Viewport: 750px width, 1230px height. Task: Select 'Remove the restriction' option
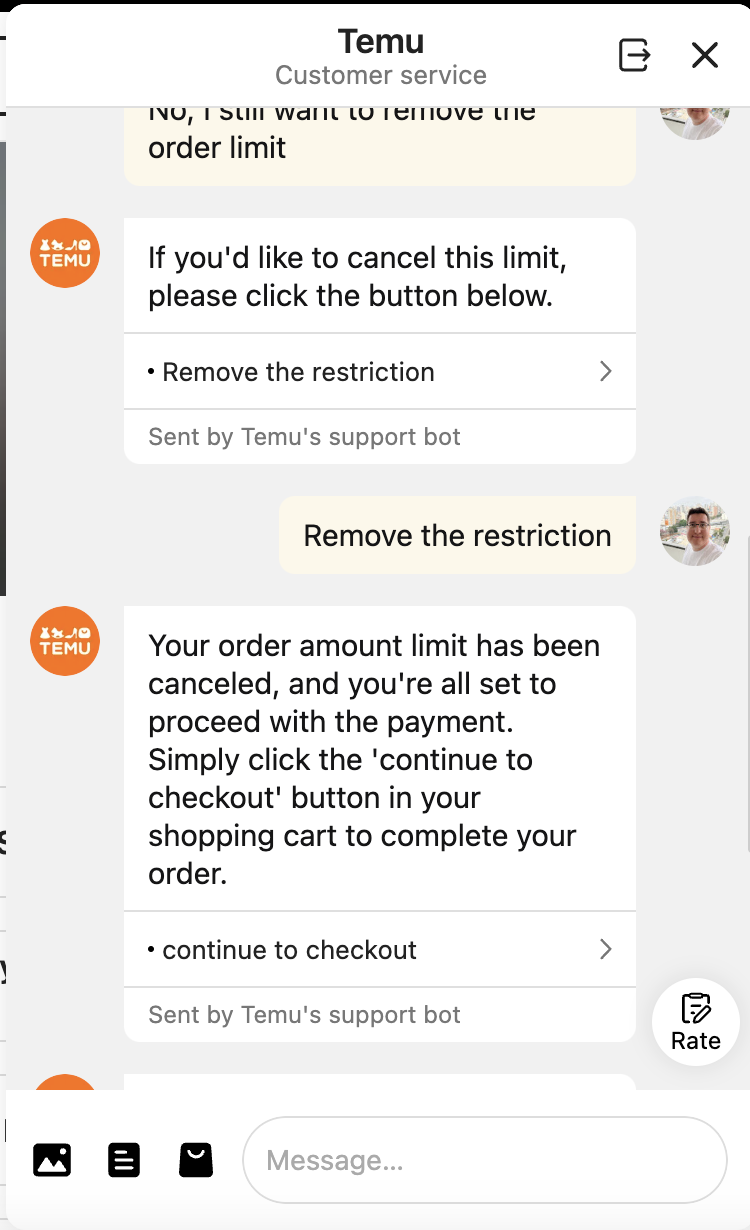[x=380, y=372]
